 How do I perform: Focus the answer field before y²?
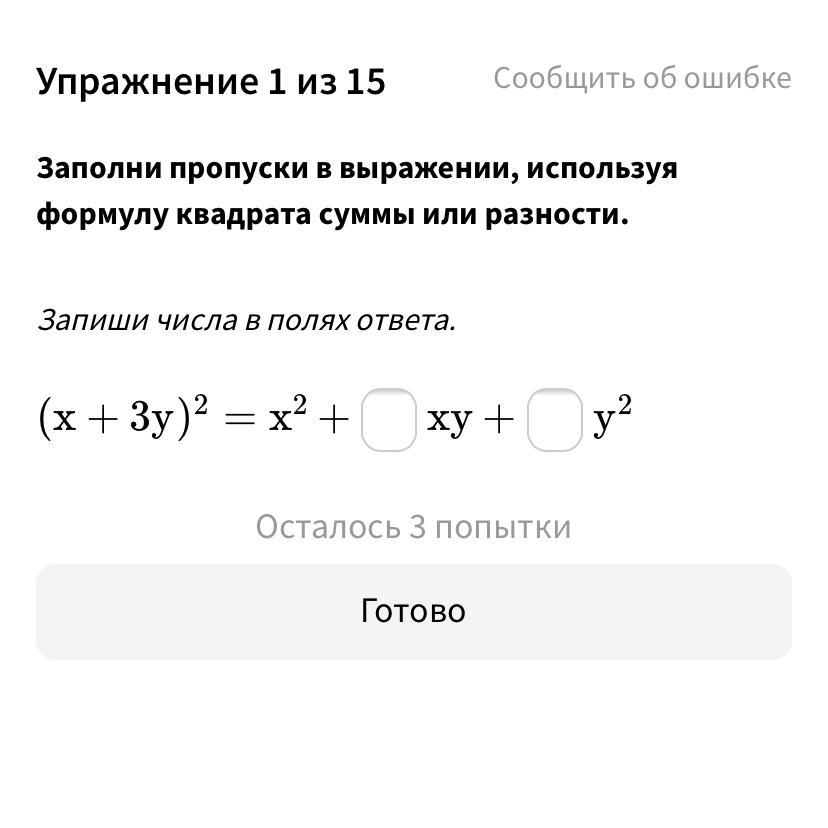[554, 420]
